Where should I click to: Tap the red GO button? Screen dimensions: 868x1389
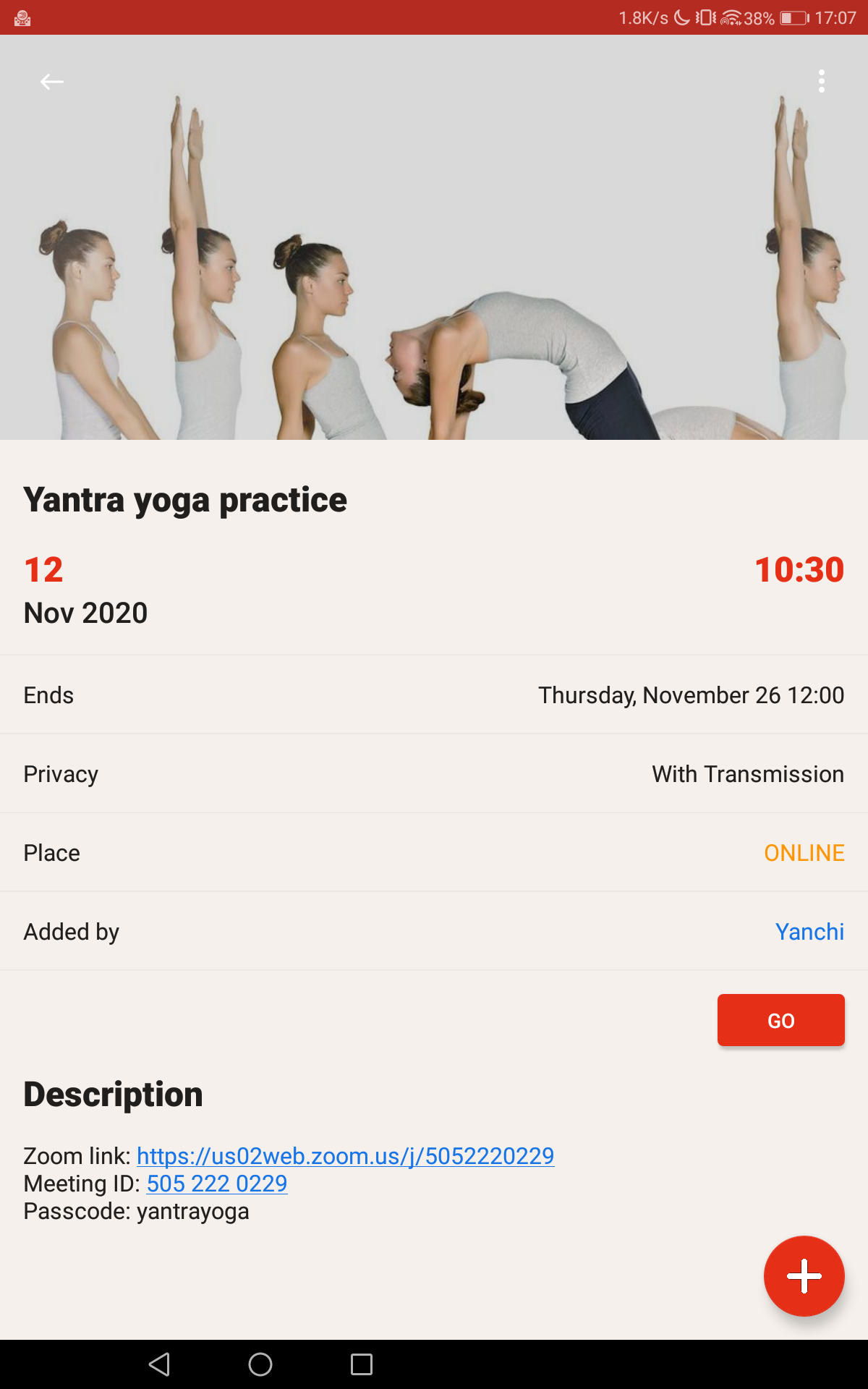coord(780,1020)
